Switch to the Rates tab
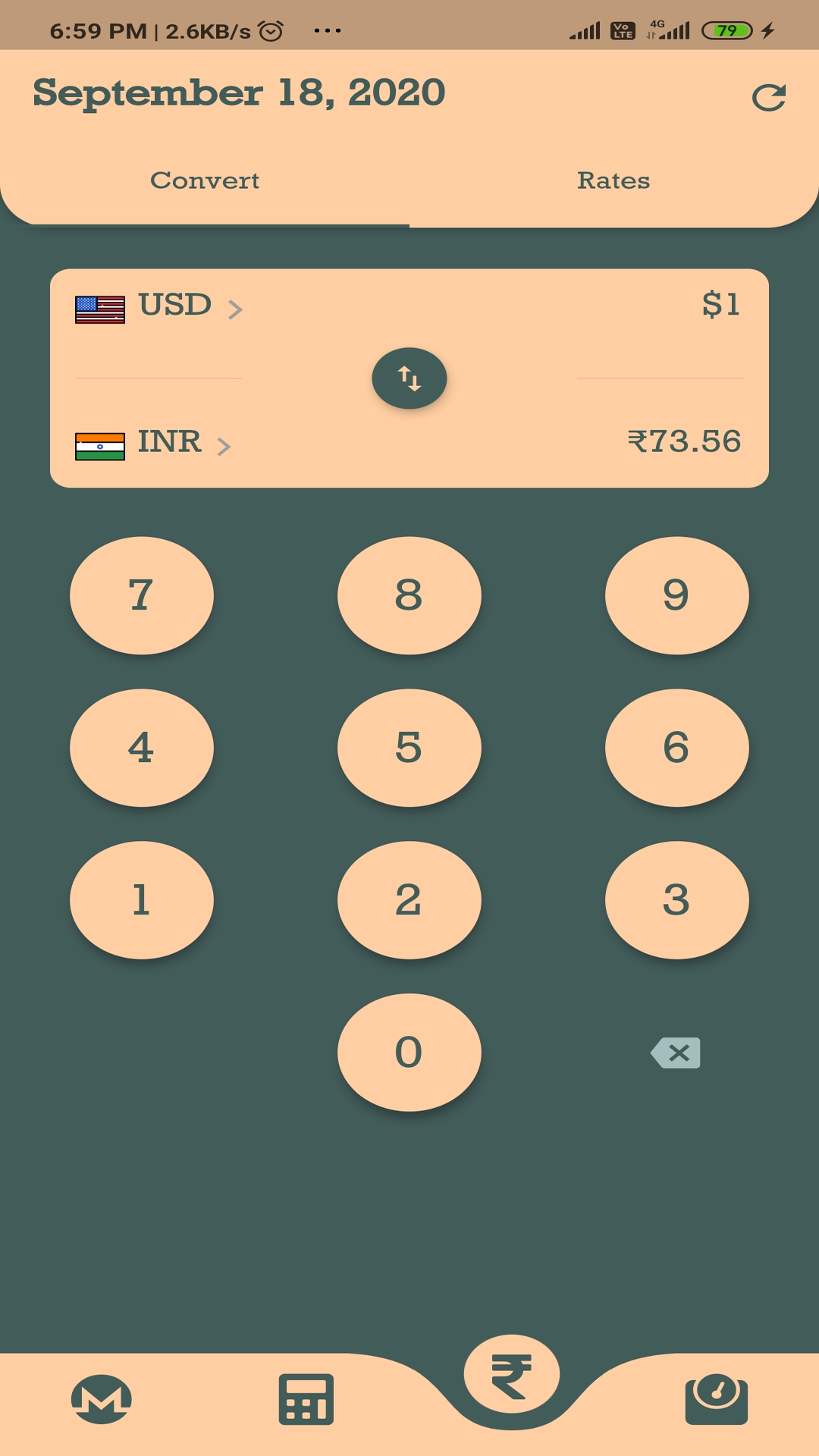819x1456 pixels. click(613, 180)
